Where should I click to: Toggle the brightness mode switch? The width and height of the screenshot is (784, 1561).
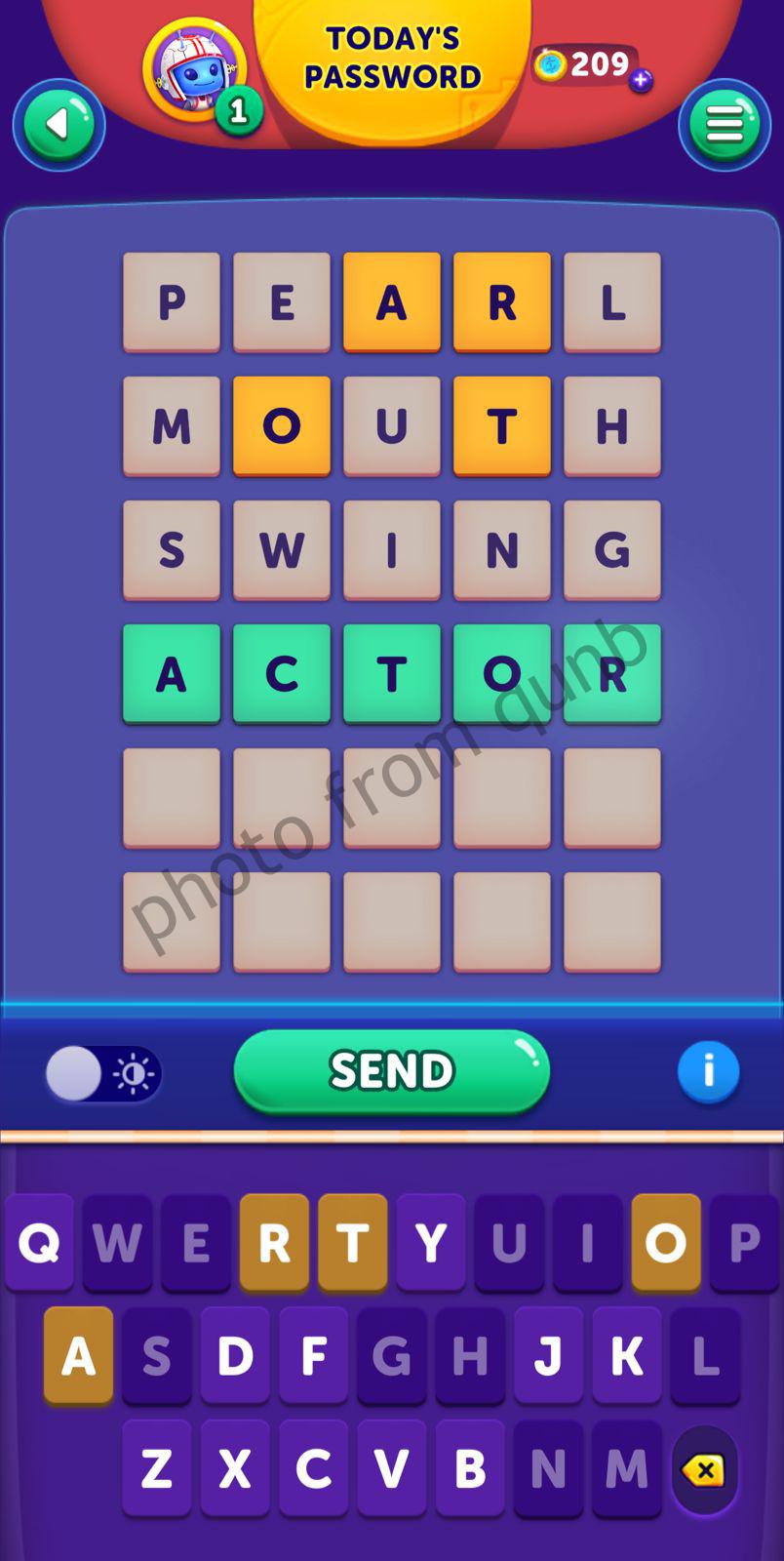pyautogui.click(x=102, y=1074)
